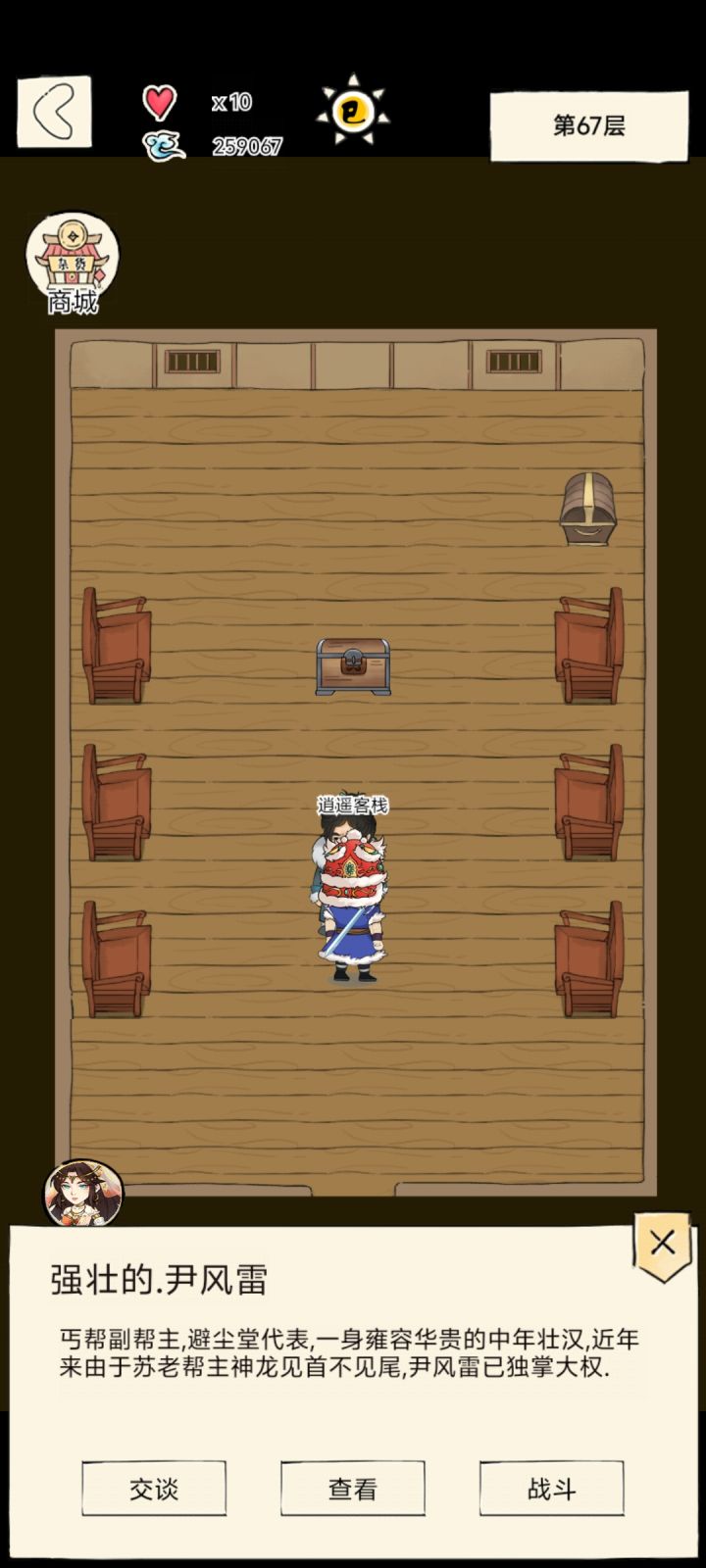The width and height of the screenshot is (706, 1568).
Task: Tap the life counter showing x10
Action: (x=232, y=100)
